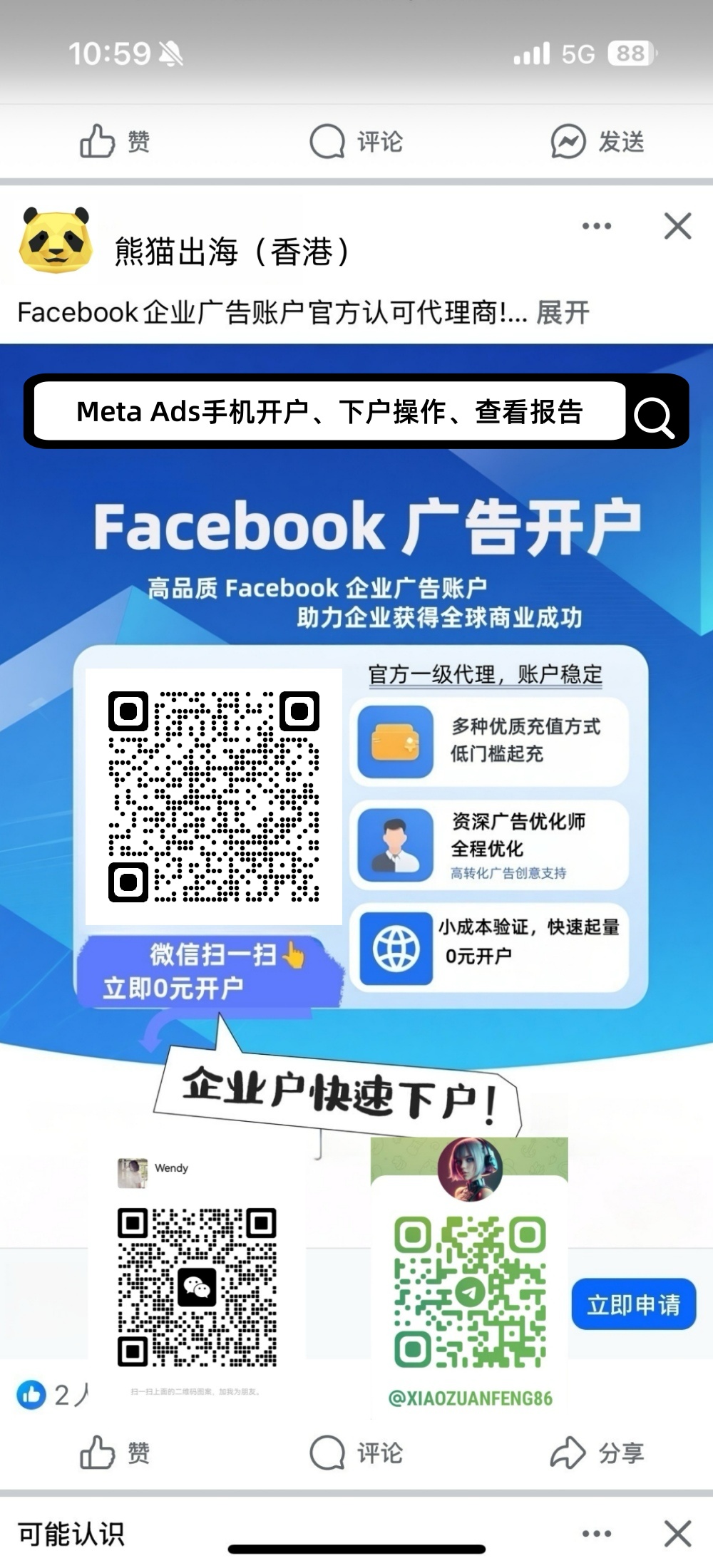Dismiss the 熊猫出海 sponsored post

pos(677,227)
